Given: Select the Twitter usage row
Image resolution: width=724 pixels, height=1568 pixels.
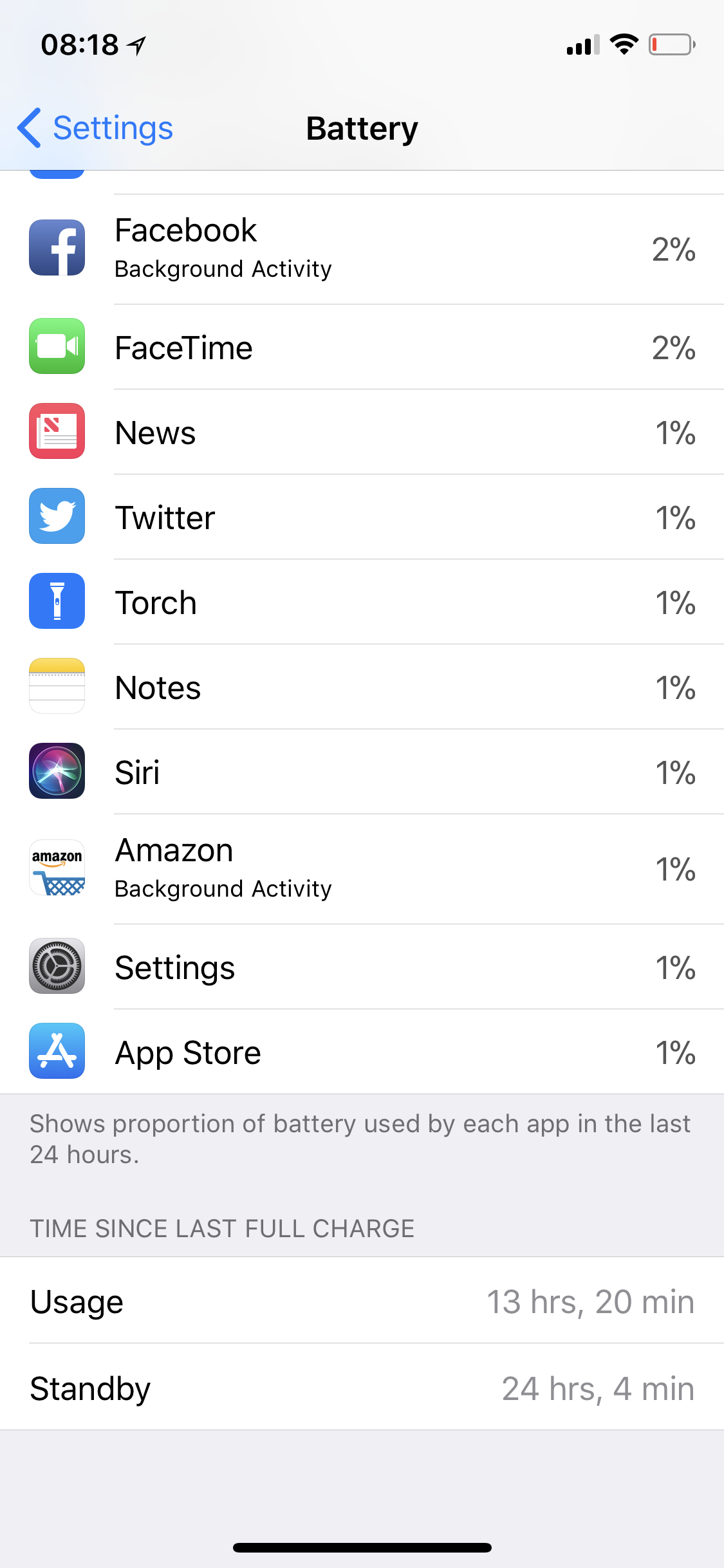Looking at the screenshot, I should click(x=362, y=517).
